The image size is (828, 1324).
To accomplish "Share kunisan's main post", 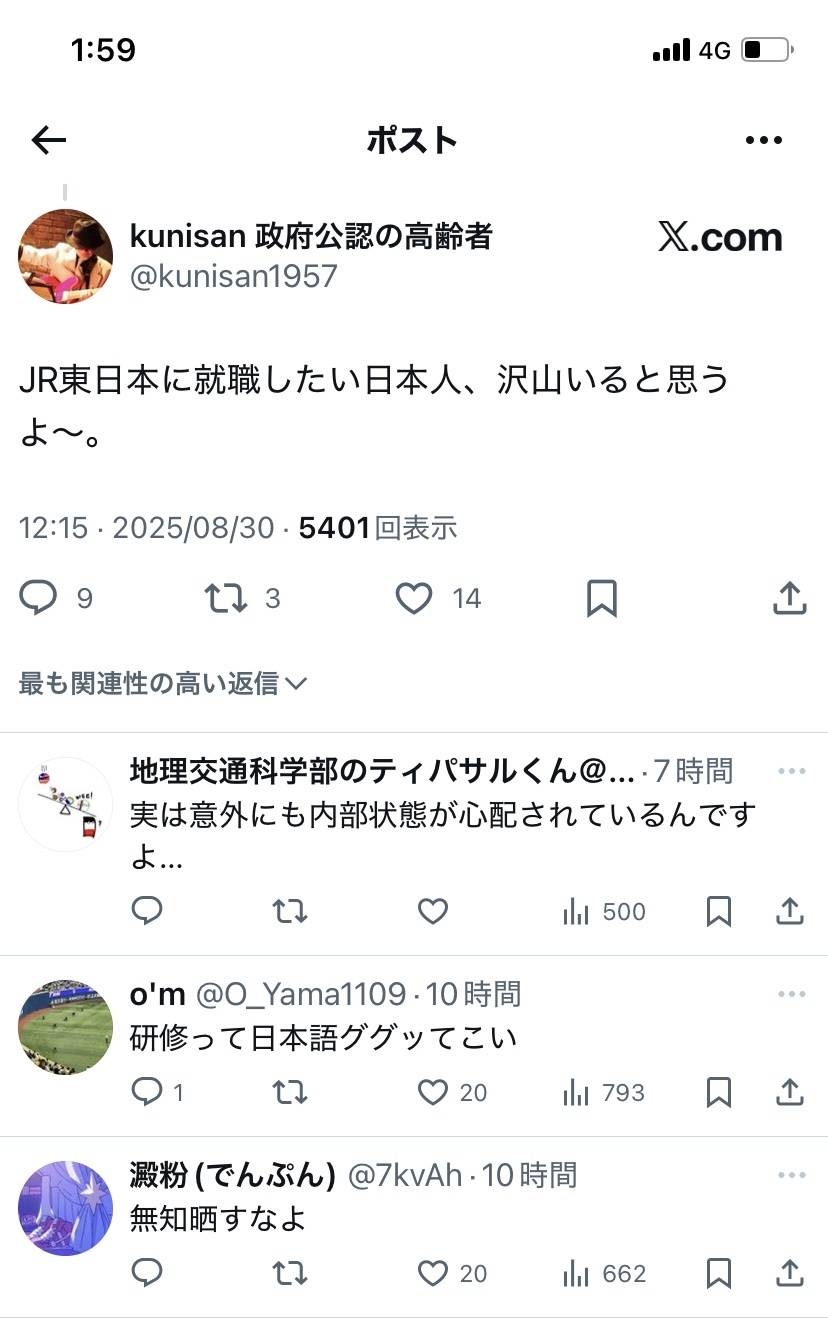I will (x=789, y=598).
